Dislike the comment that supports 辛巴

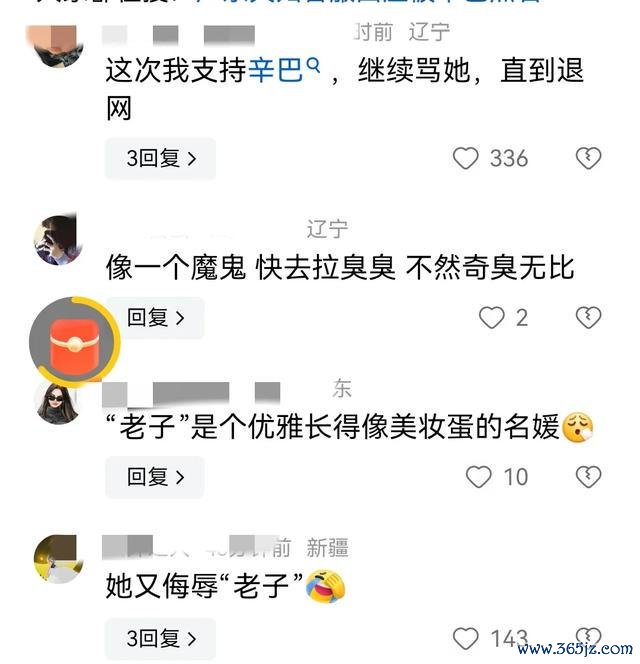[589, 158]
